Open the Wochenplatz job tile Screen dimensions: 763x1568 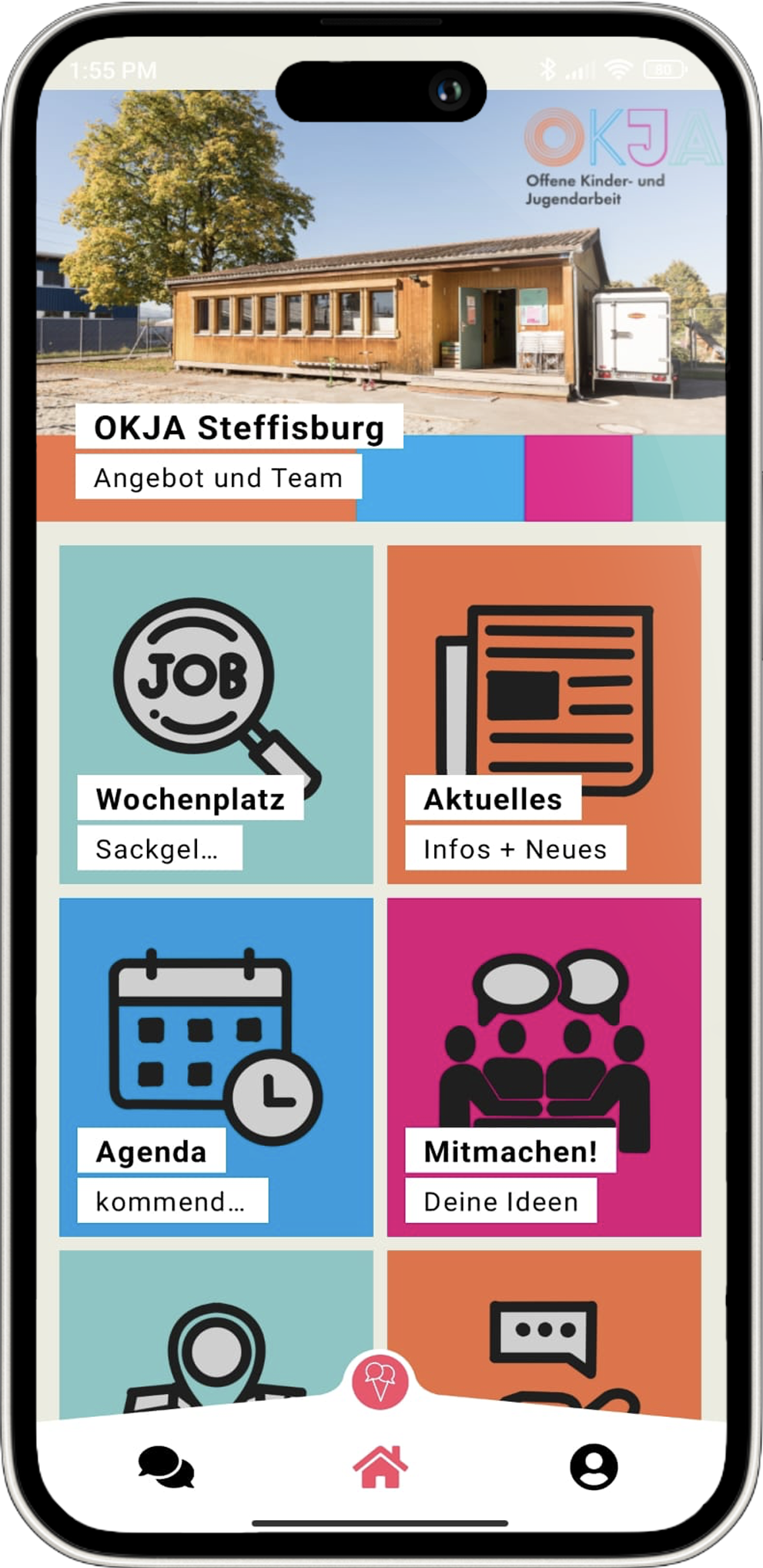pos(216,714)
